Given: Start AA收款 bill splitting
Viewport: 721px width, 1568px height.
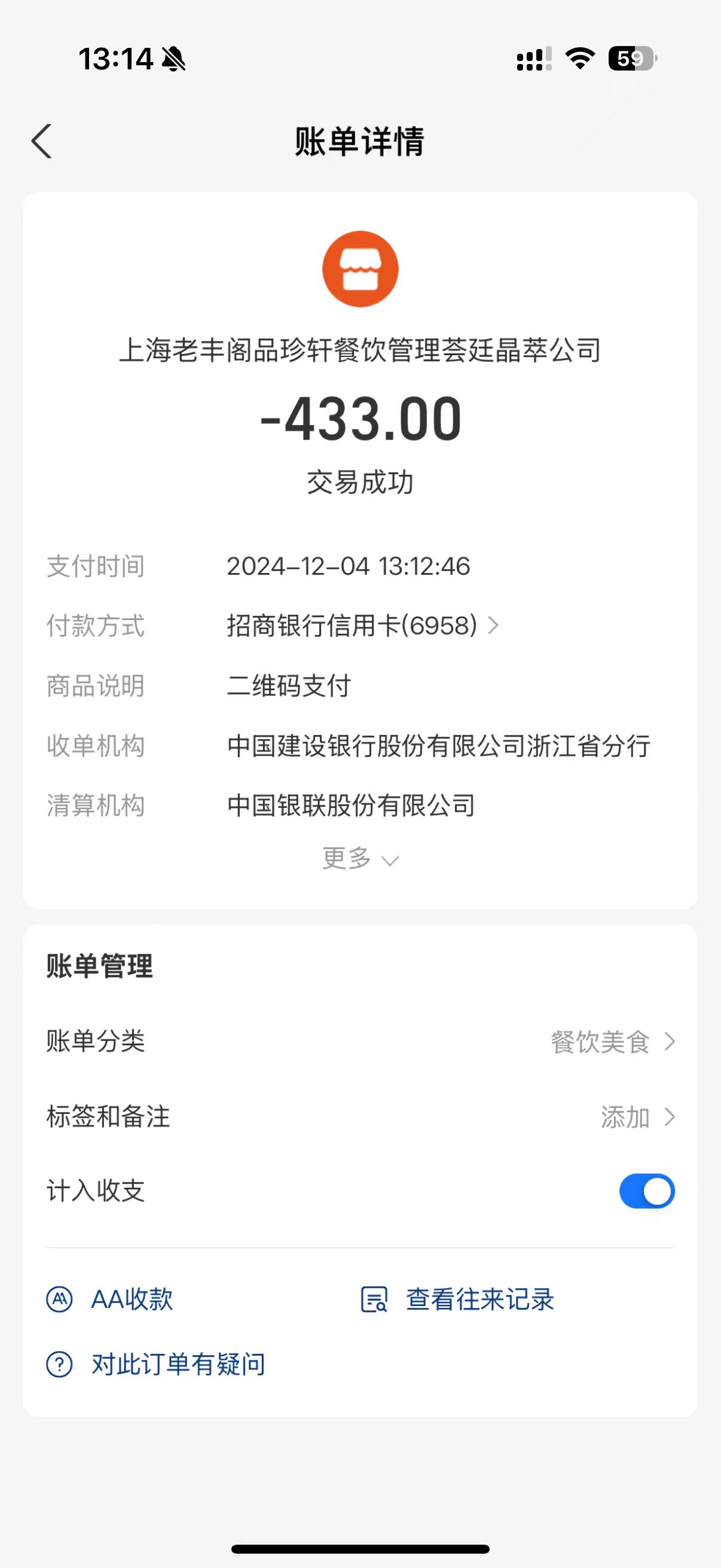Looking at the screenshot, I should 110,1299.
